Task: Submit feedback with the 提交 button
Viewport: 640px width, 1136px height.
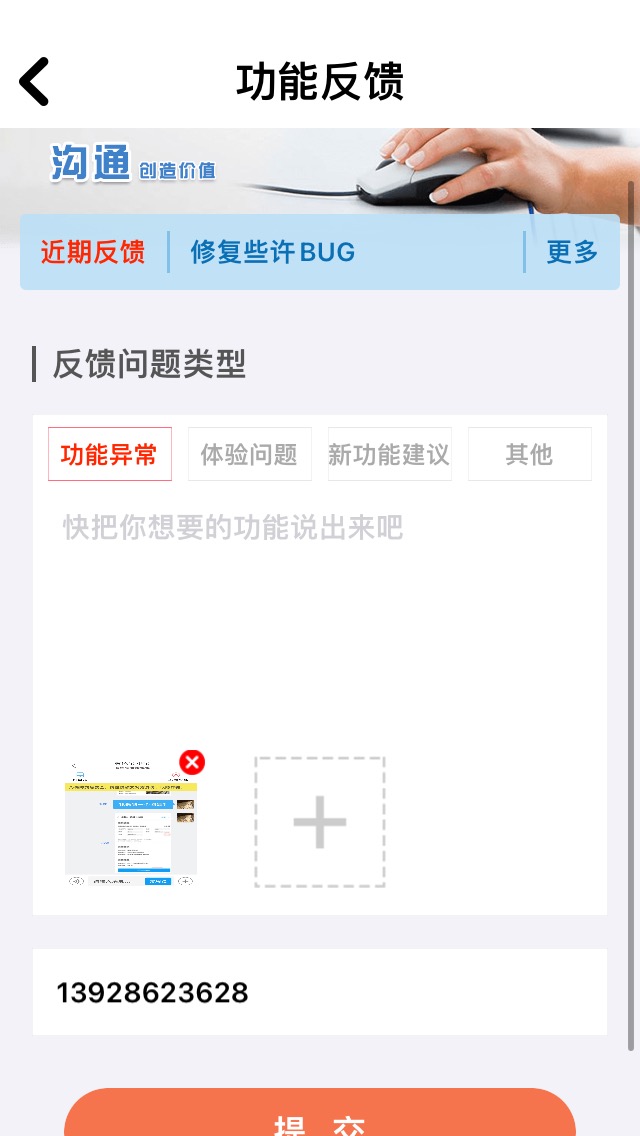Action: (320, 1114)
